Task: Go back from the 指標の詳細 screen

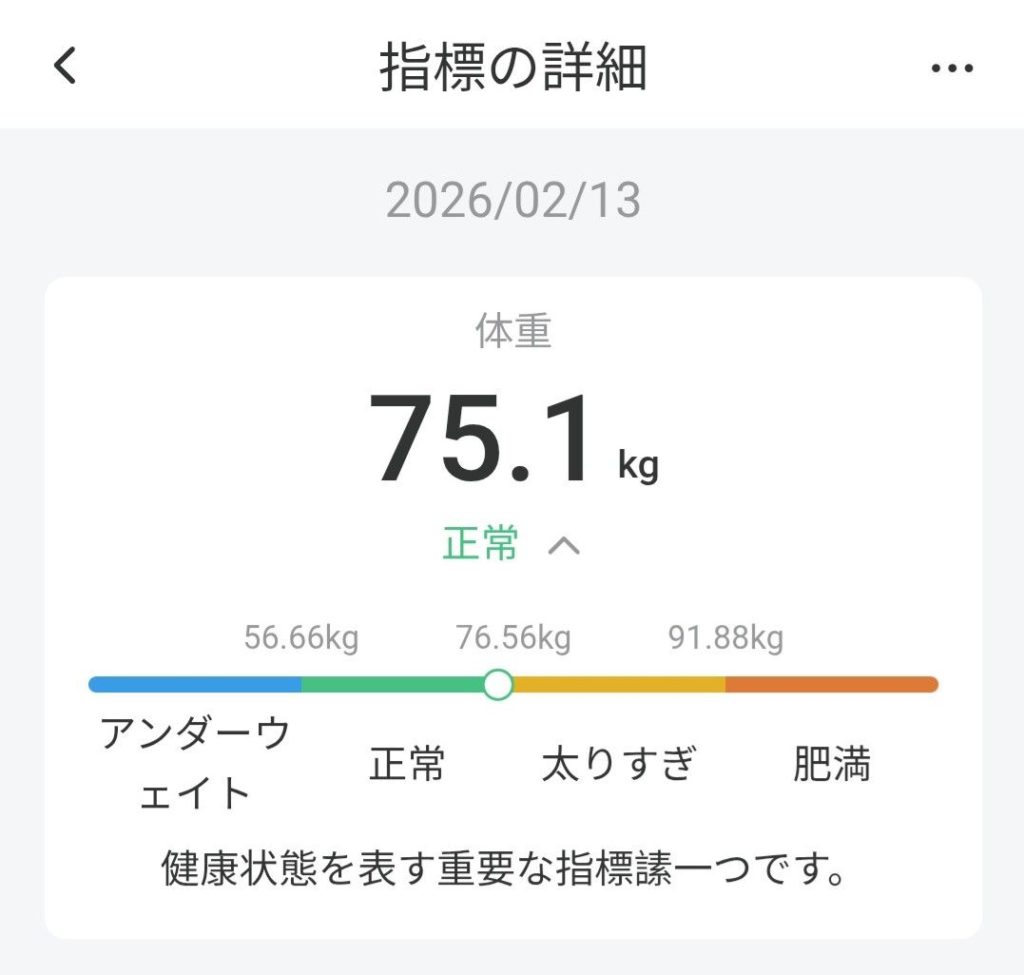Action: point(65,67)
